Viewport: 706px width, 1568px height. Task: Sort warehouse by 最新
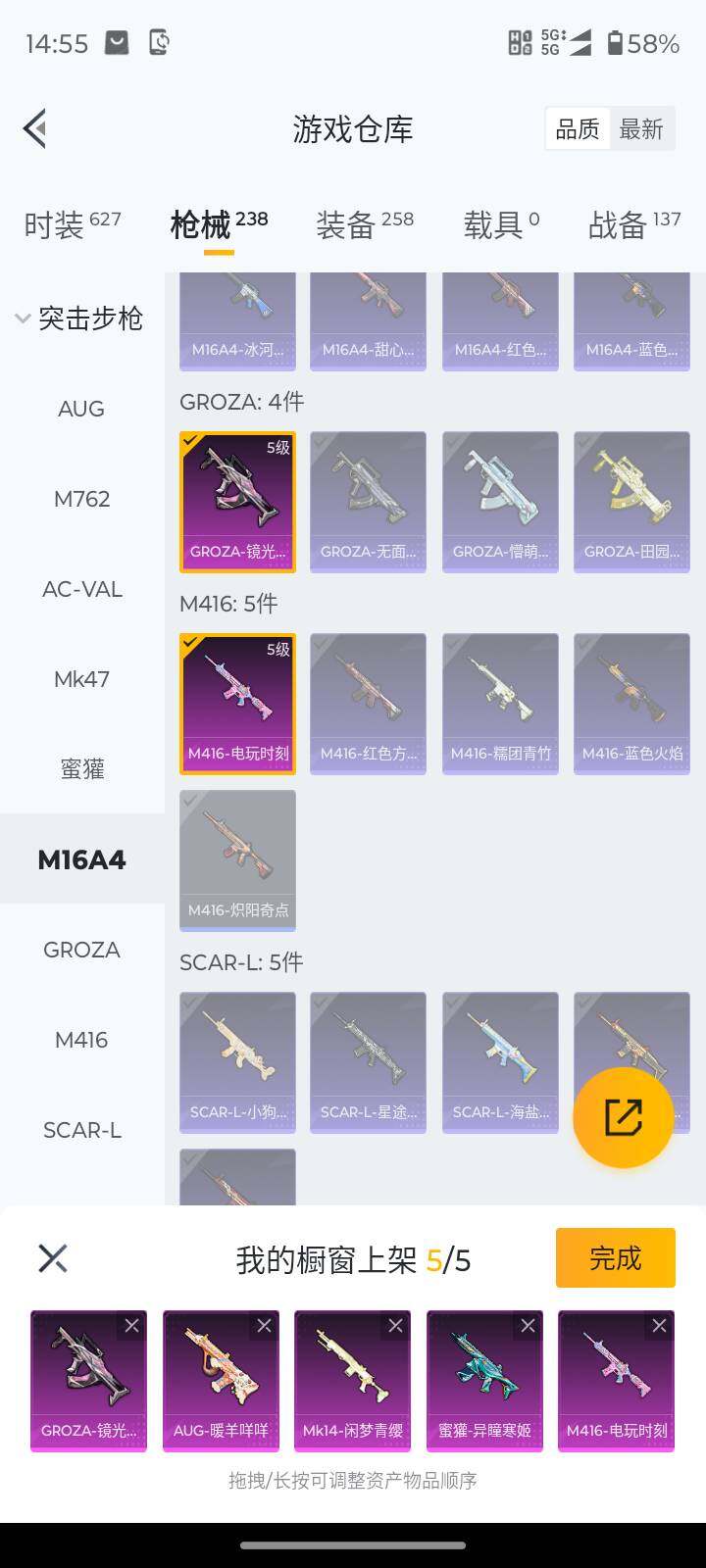(641, 128)
